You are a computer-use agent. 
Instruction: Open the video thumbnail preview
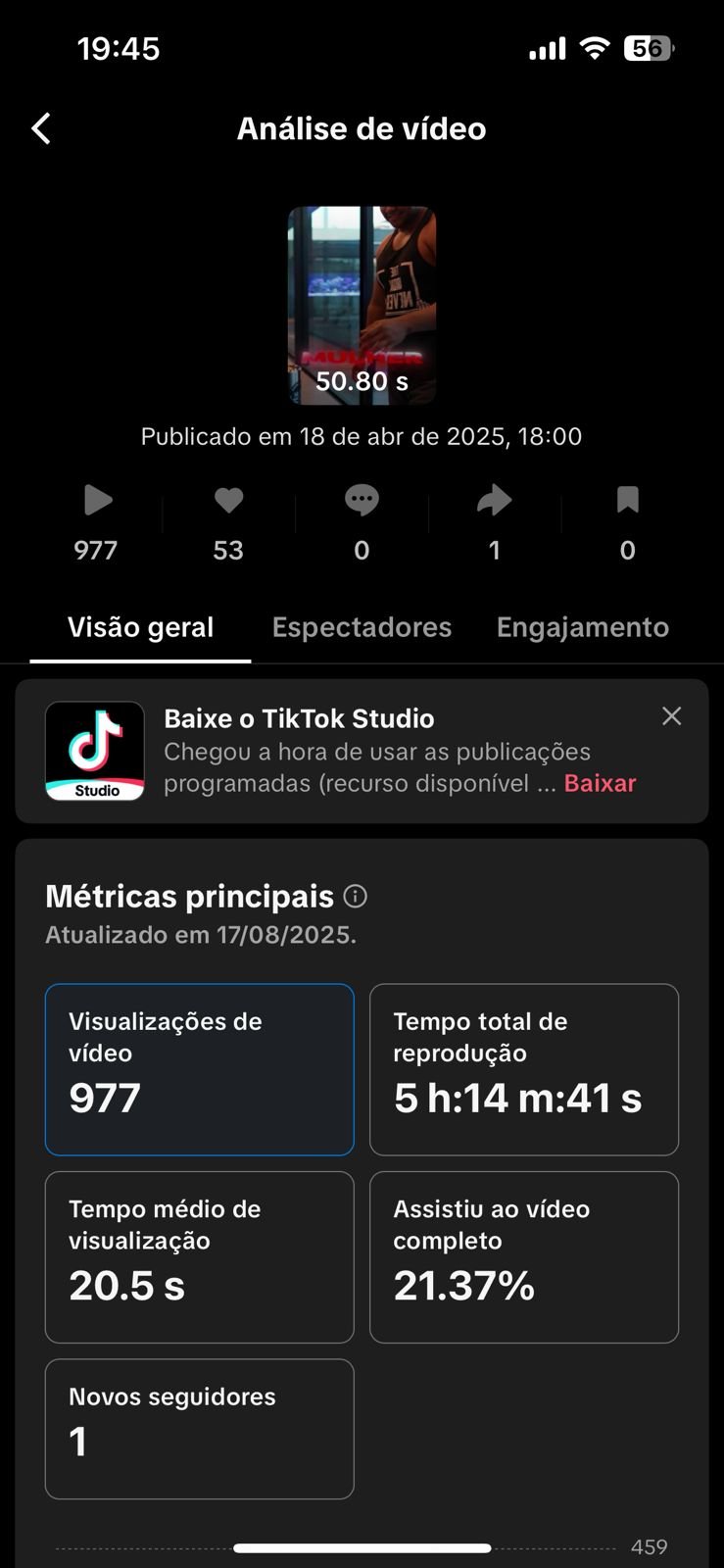362,305
